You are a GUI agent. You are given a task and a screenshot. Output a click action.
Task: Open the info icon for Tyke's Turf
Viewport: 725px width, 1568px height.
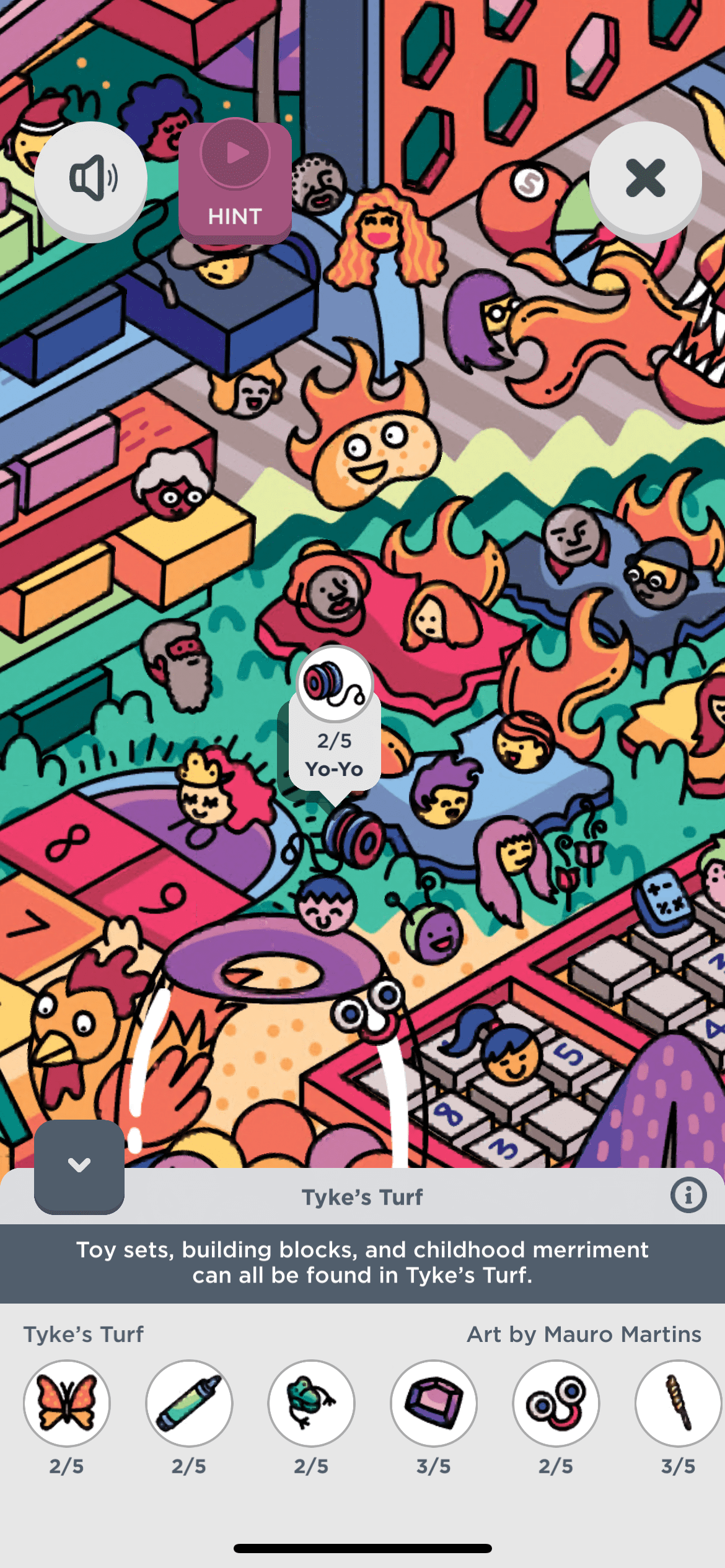point(688,1195)
